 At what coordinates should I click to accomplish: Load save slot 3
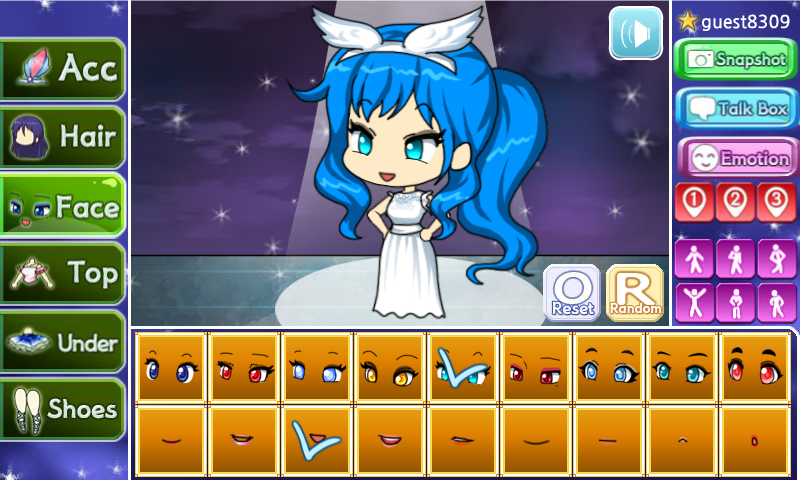coord(776,202)
